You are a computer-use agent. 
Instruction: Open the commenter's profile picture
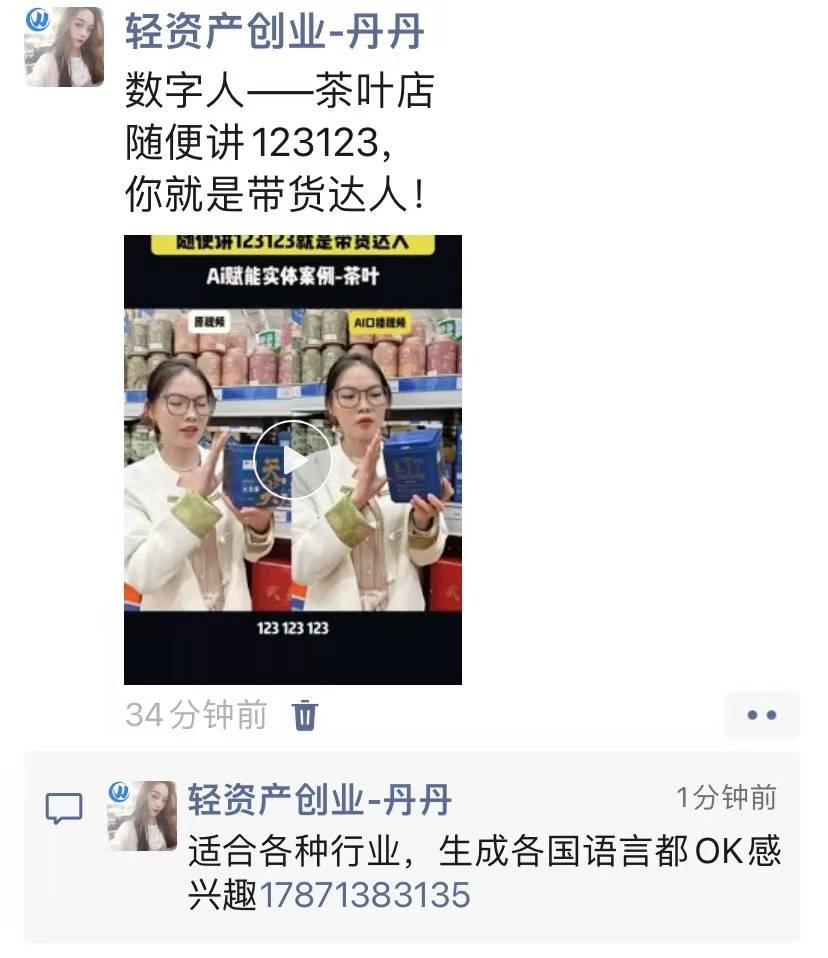pyautogui.click(x=142, y=816)
